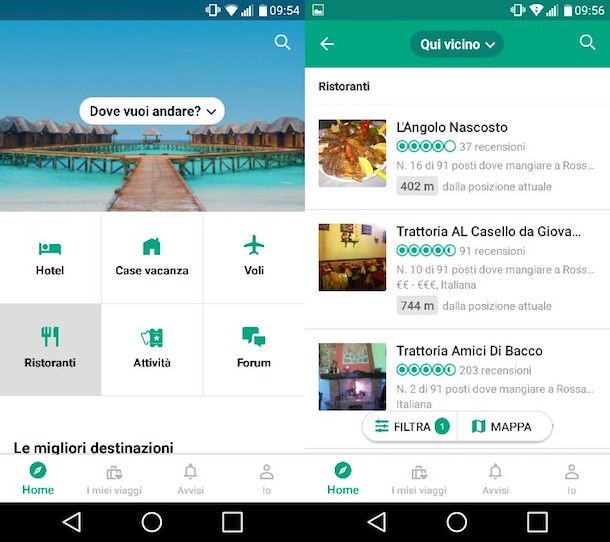The height and width of the screenshot is (542, 610).
Task: Browse the Attività category
Action: (x=152, y=349)
